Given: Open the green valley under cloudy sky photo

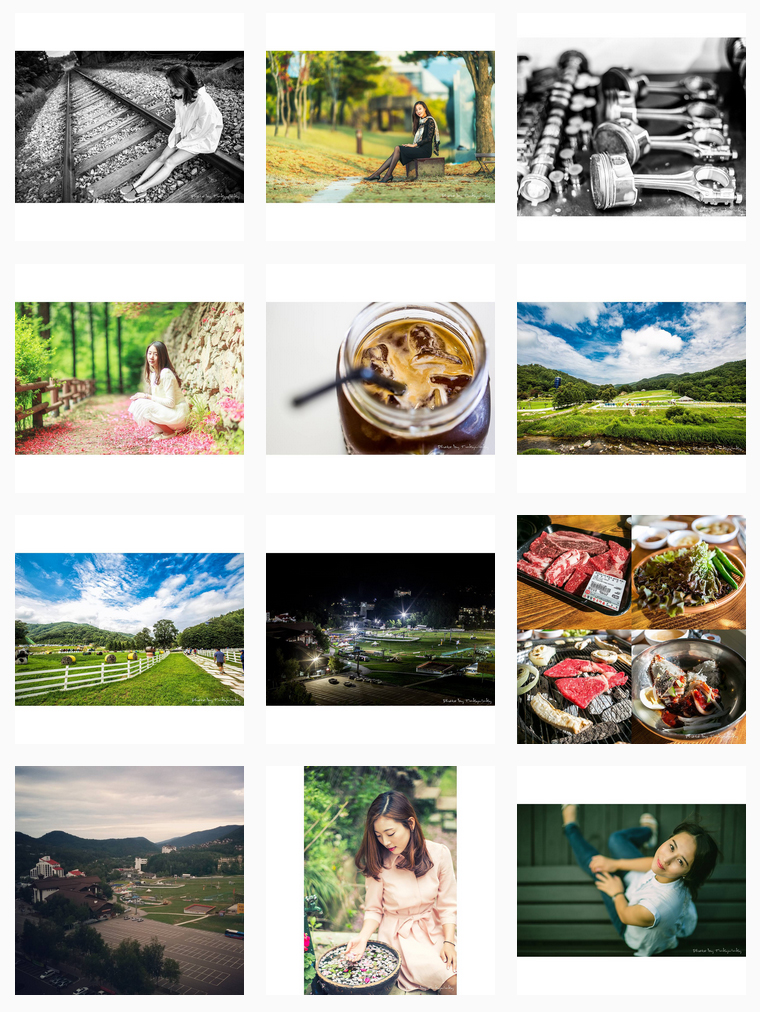Looking at the screenshot, I should (631, 378).
